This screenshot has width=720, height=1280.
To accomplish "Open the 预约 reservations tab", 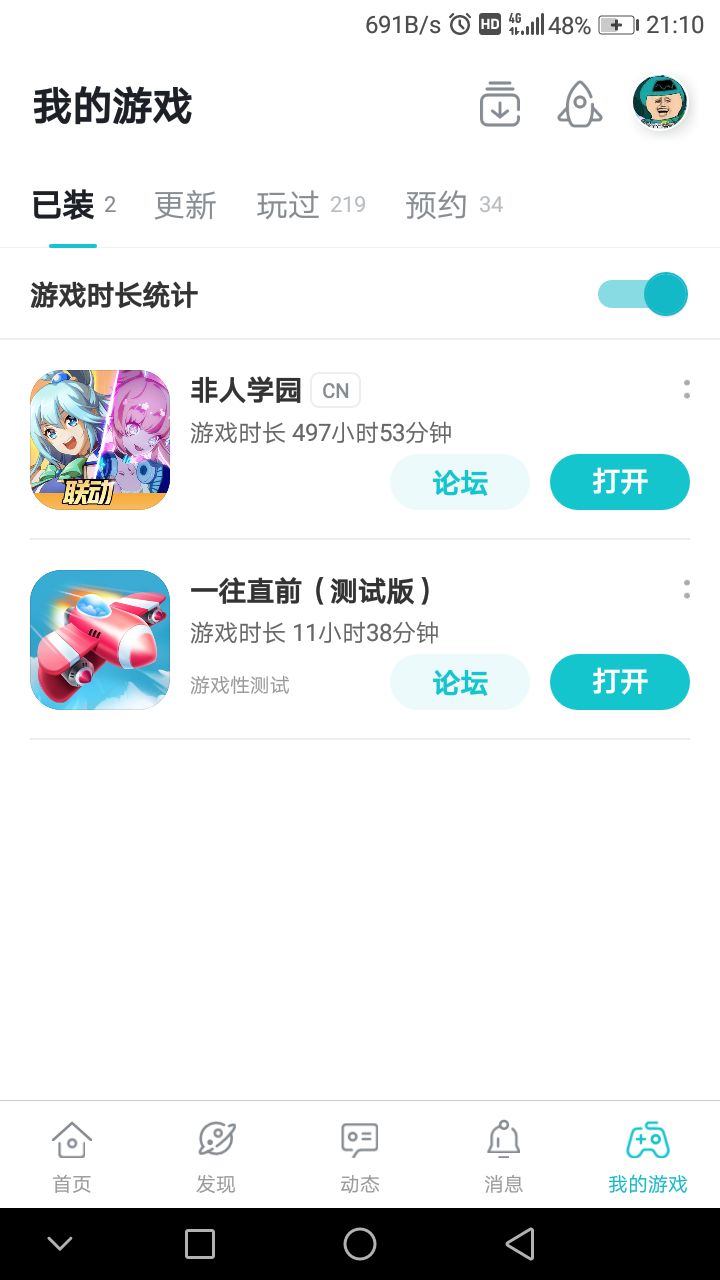I will pyautogui.click(x=437, y=204).
